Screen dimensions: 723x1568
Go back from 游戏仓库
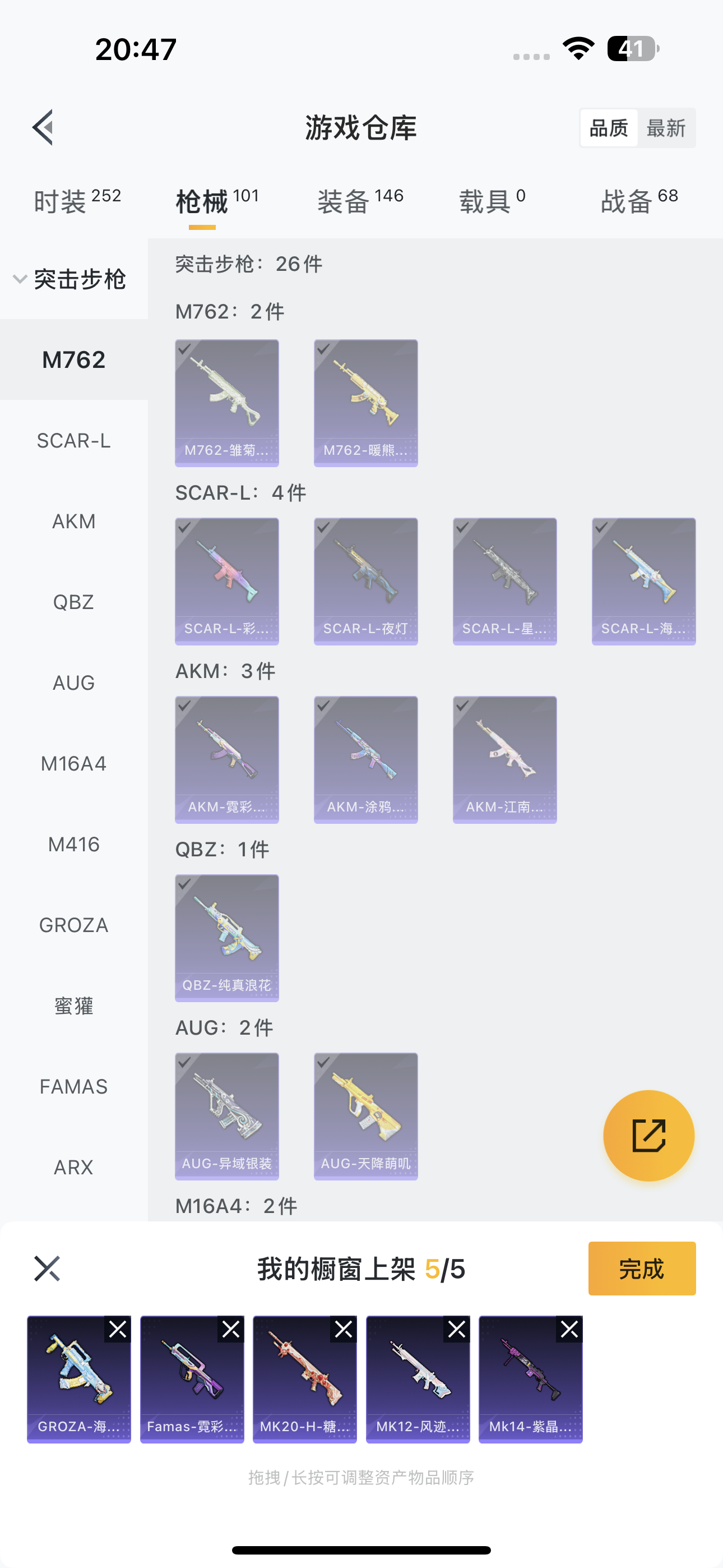coord(44,128)
